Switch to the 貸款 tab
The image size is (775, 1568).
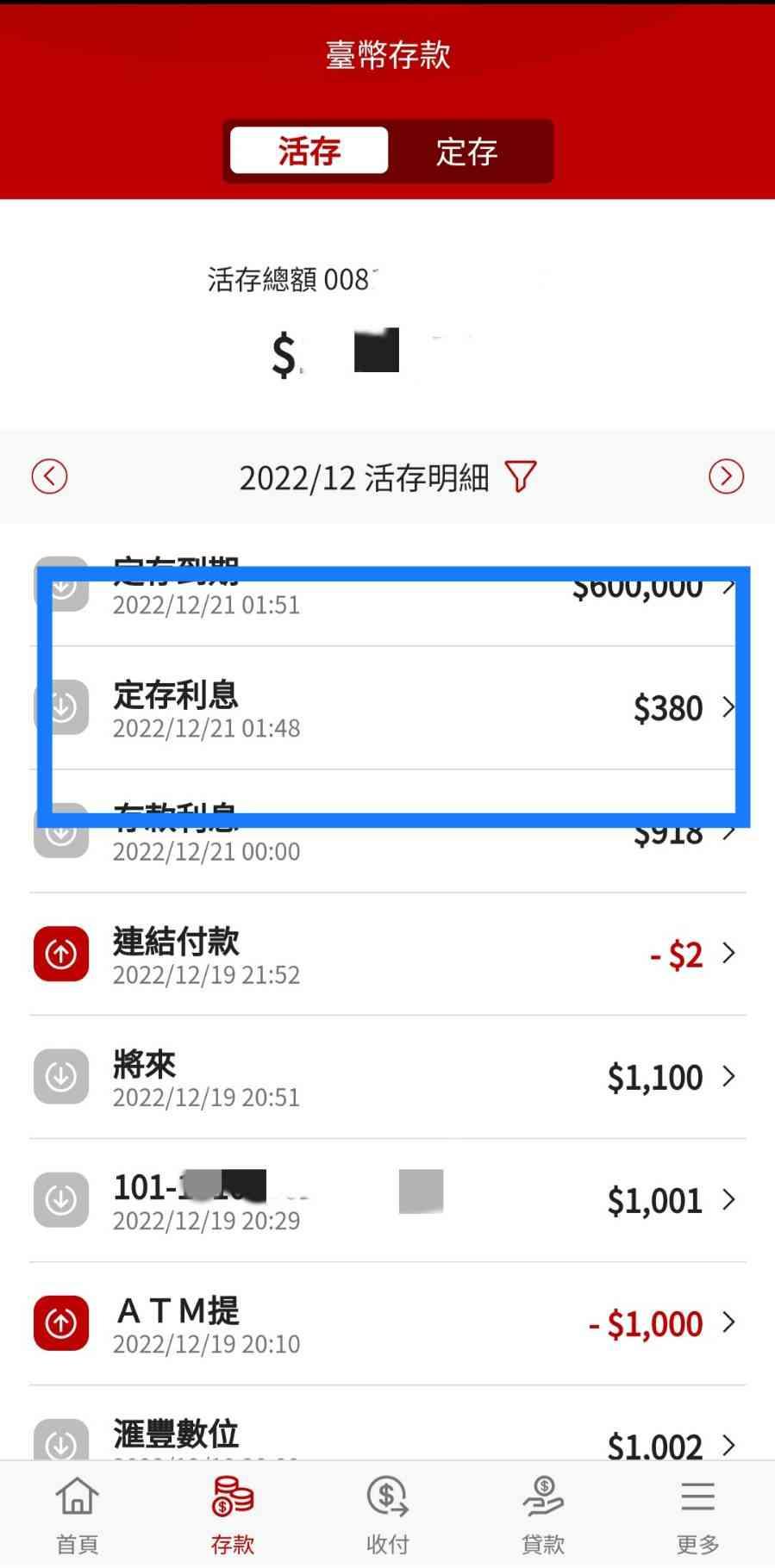(543, 1515)
